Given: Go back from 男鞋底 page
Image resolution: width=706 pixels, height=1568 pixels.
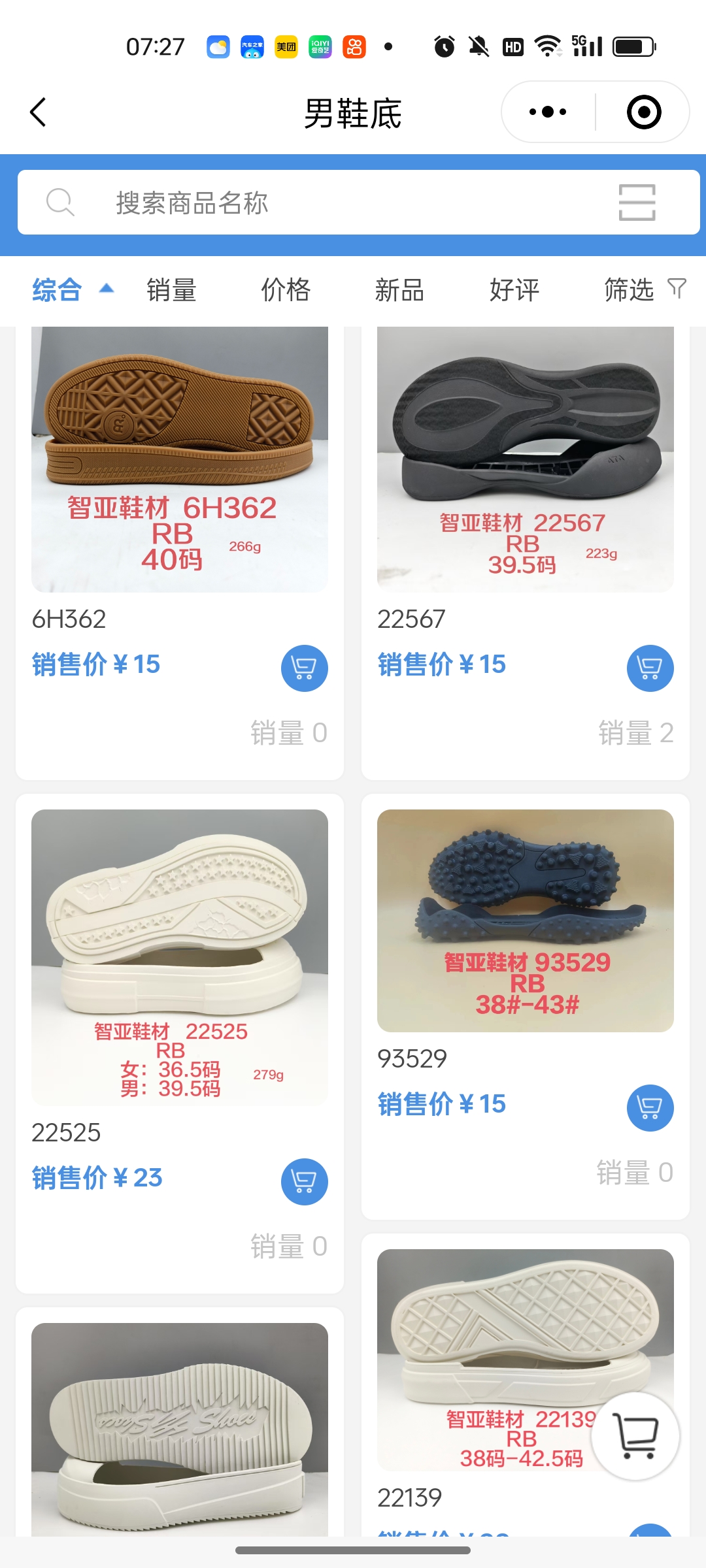Looking at the screenshot, I should coord(39,112).
